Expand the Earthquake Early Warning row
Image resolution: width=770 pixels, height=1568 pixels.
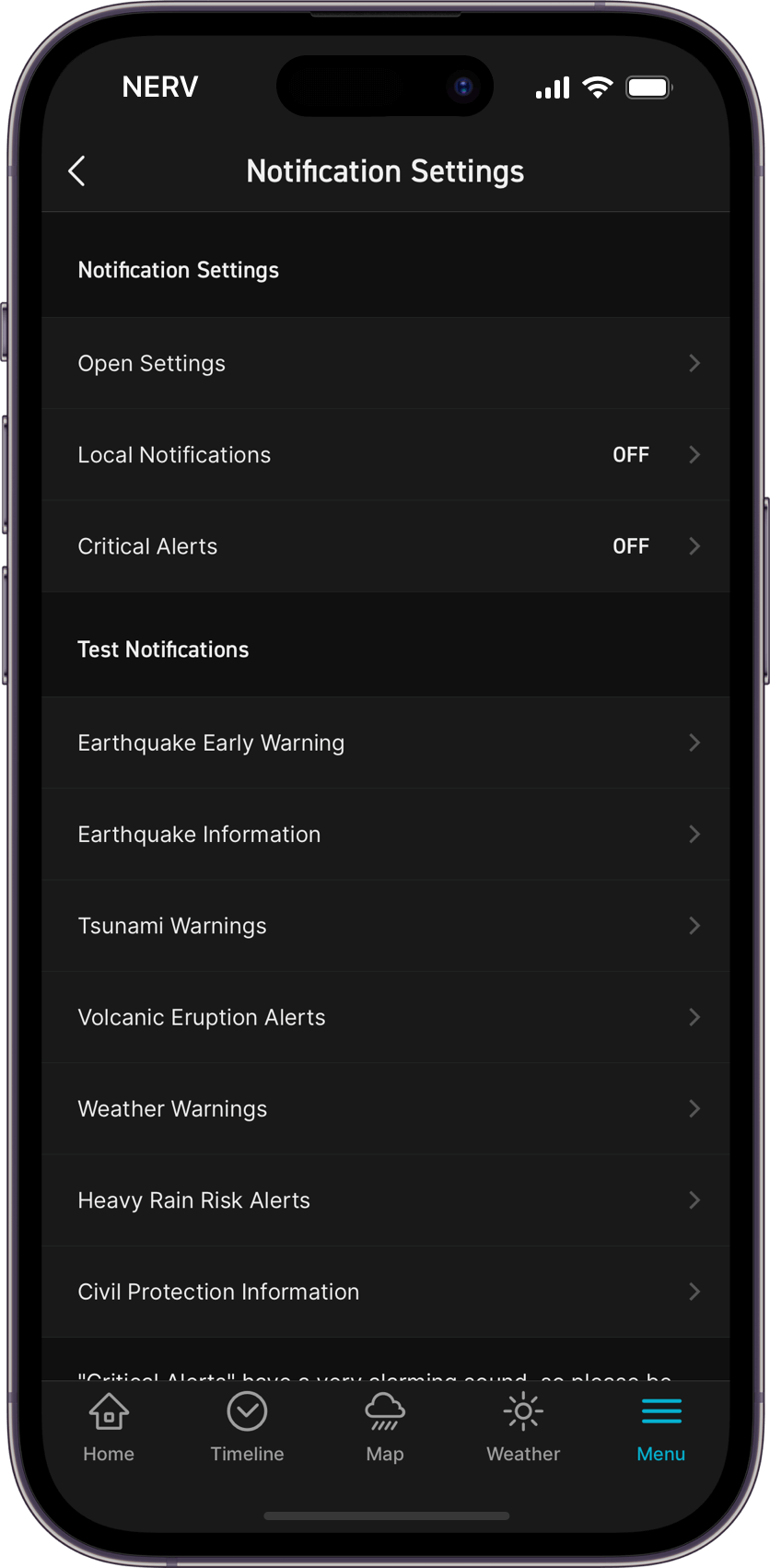(385, 743)
